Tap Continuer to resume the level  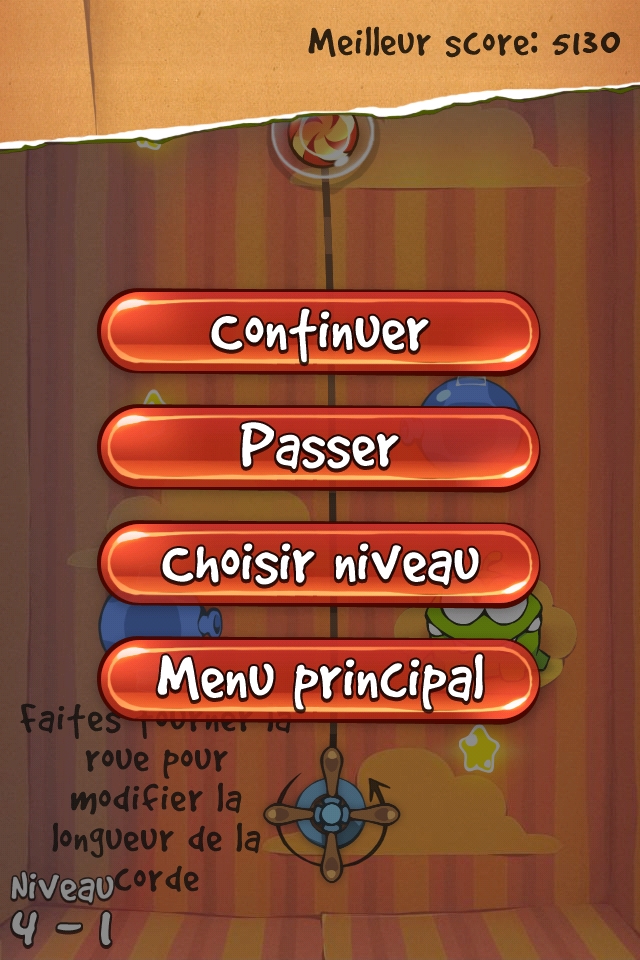(x=319, y=332)
